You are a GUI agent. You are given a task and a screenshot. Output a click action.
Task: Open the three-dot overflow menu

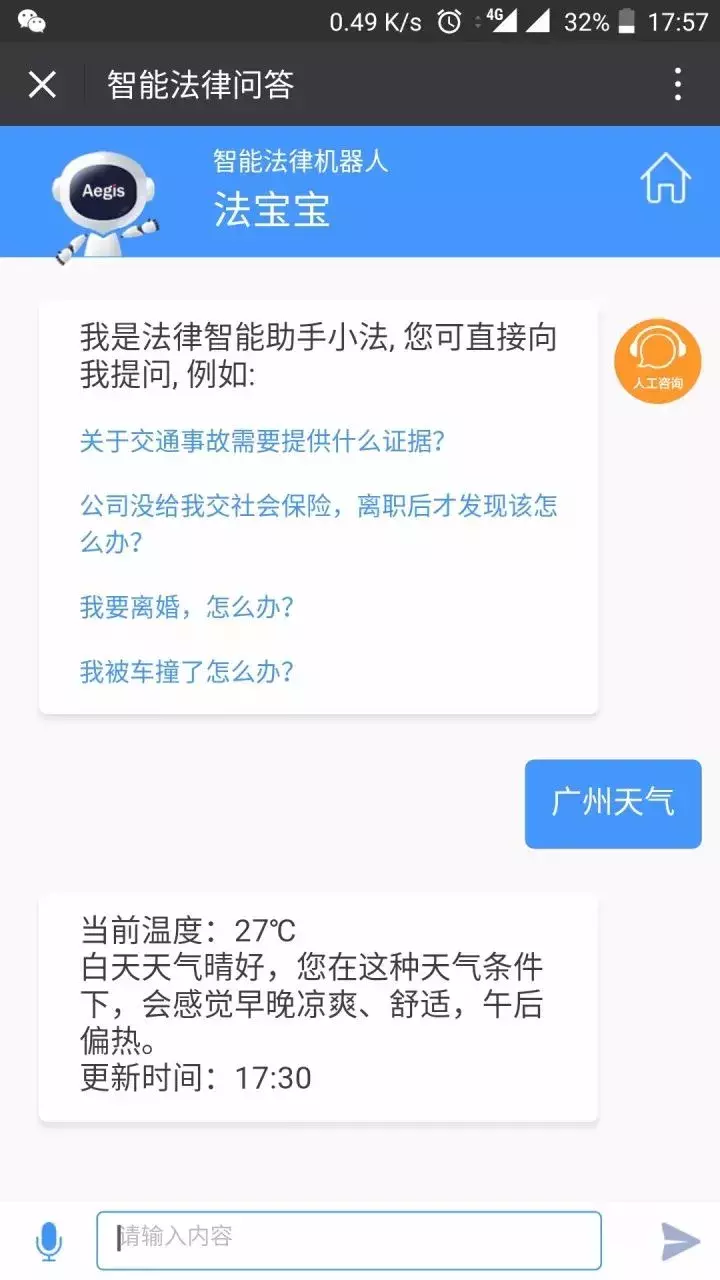click(x=677, y=85)
